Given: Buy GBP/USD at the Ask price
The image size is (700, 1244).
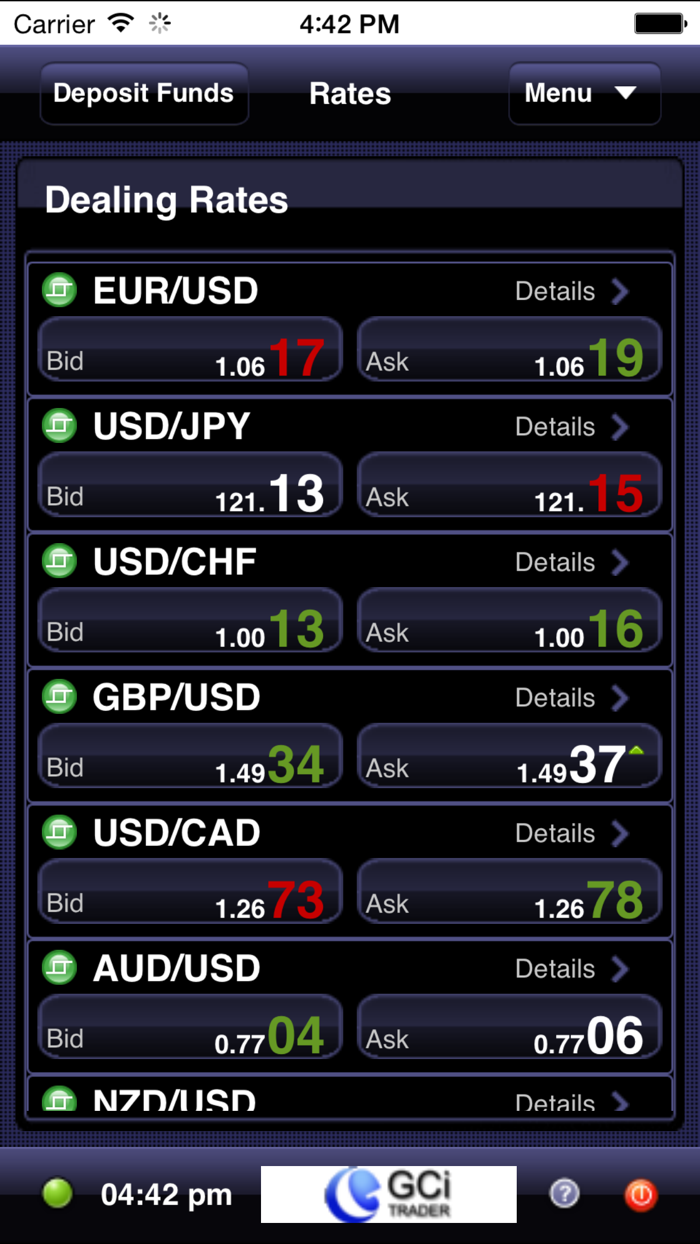Looking at the screenshot, I should 509,756.
